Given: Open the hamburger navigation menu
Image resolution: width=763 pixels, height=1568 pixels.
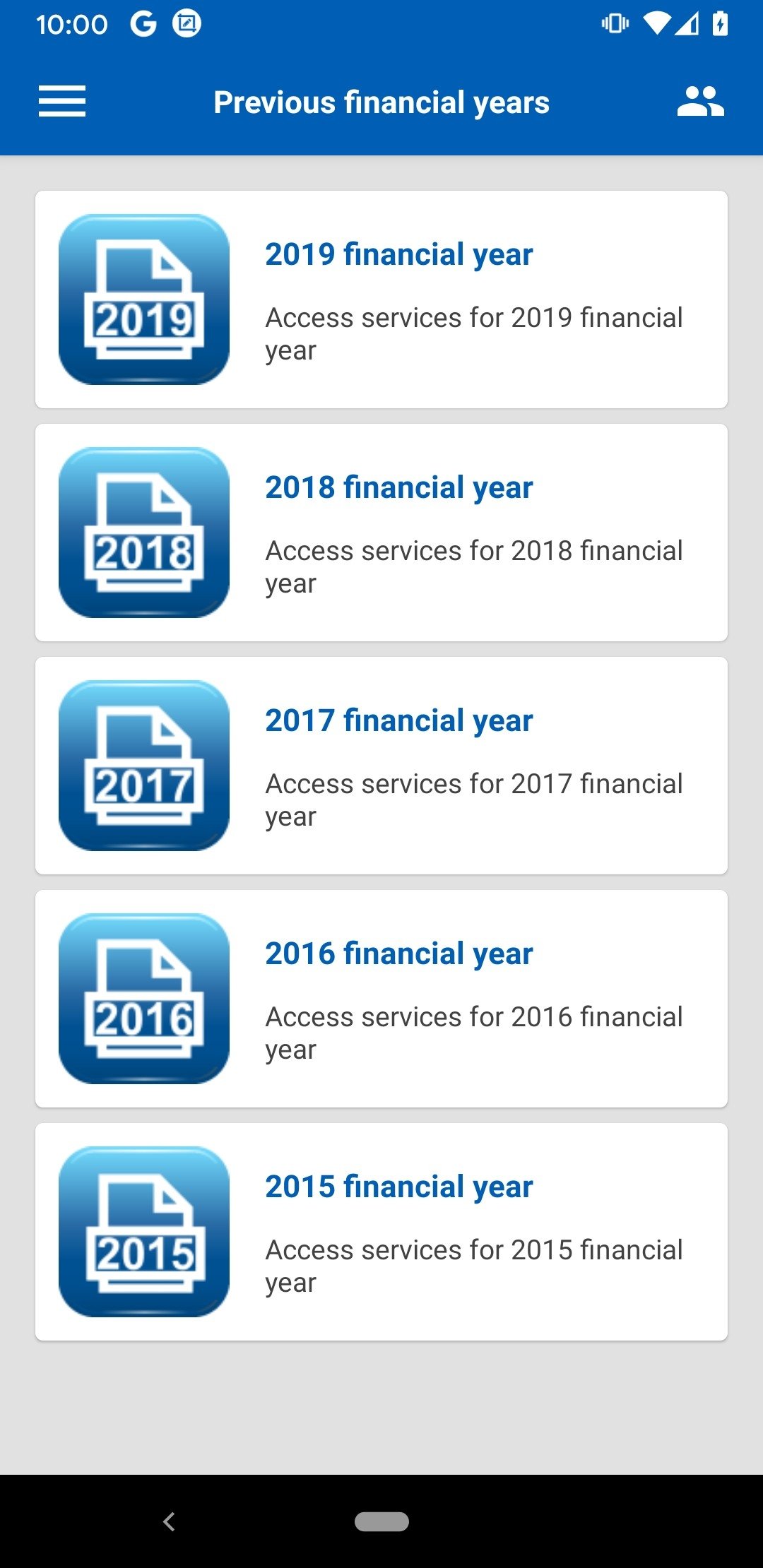Looking at the screenshot, I should pos(62,102).
